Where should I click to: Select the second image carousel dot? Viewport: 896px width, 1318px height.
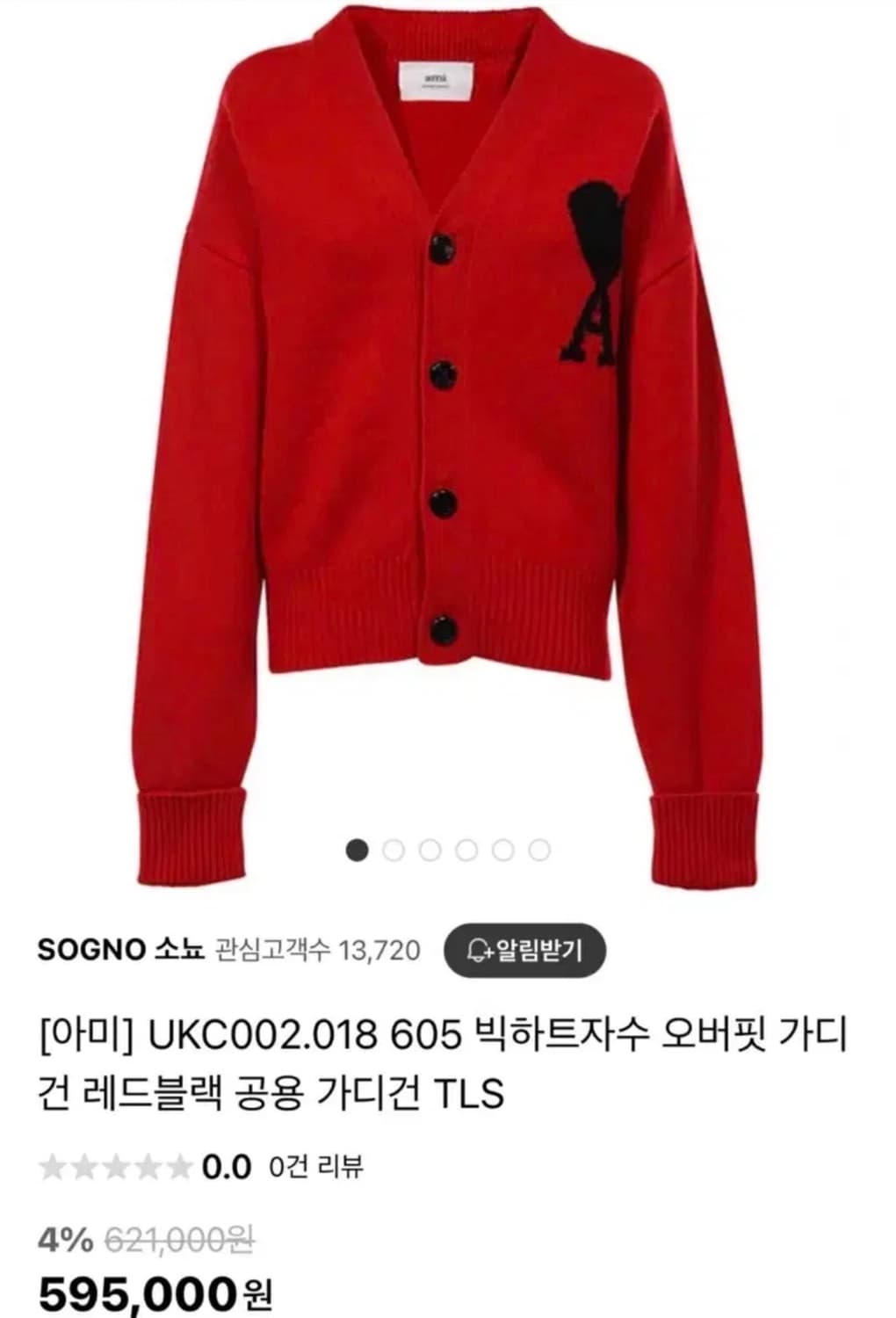(391, 851)
